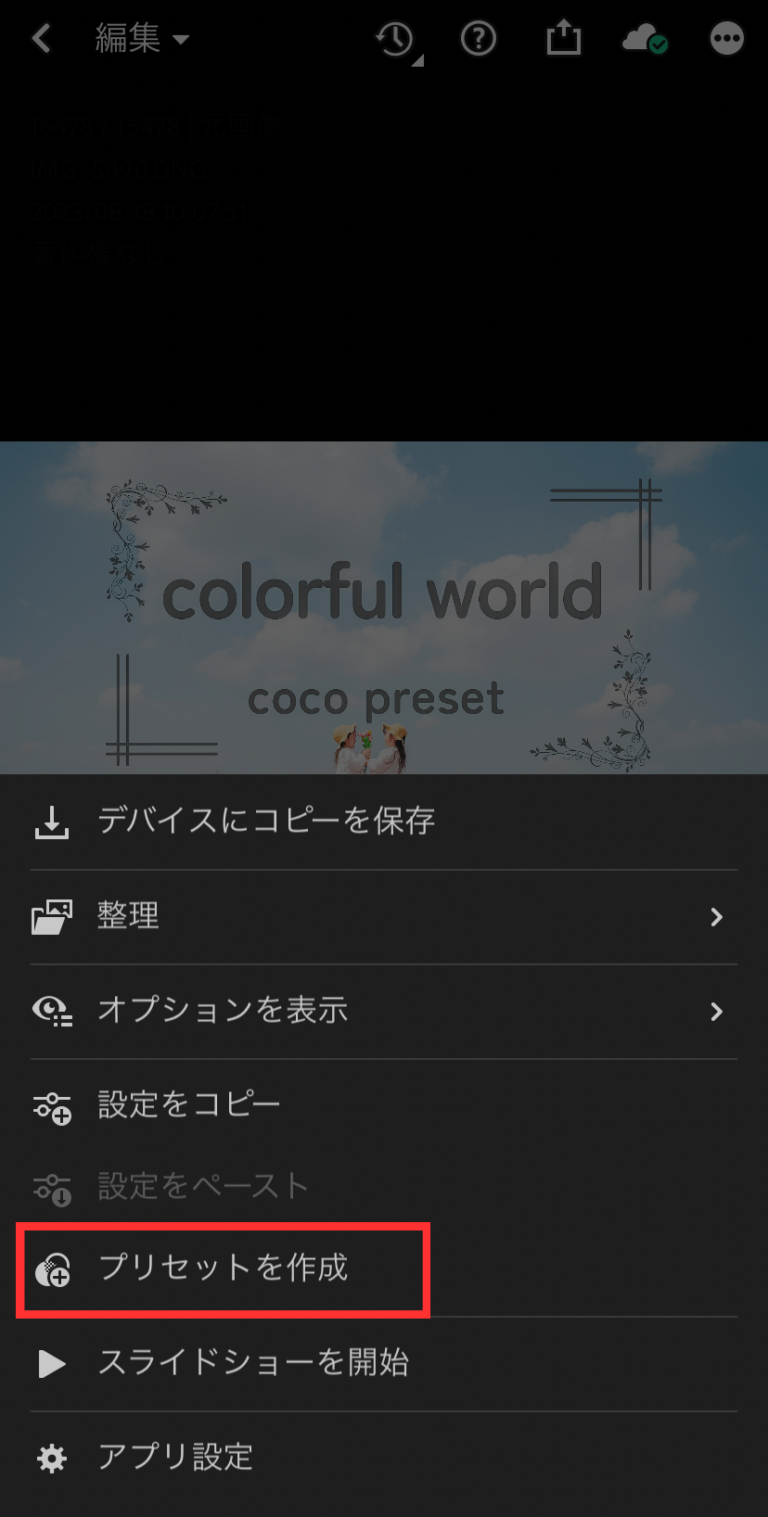768x1517 pixels.
Task: Tap the three-dot overflow menu icon
Action: 727,40
